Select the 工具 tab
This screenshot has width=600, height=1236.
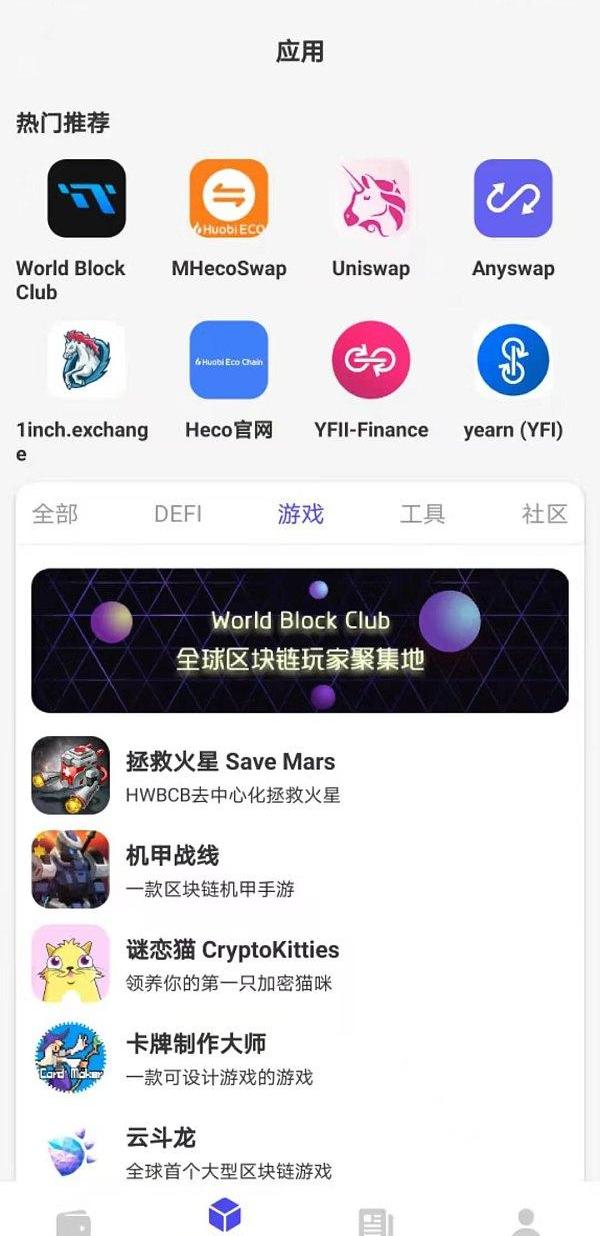422,514
